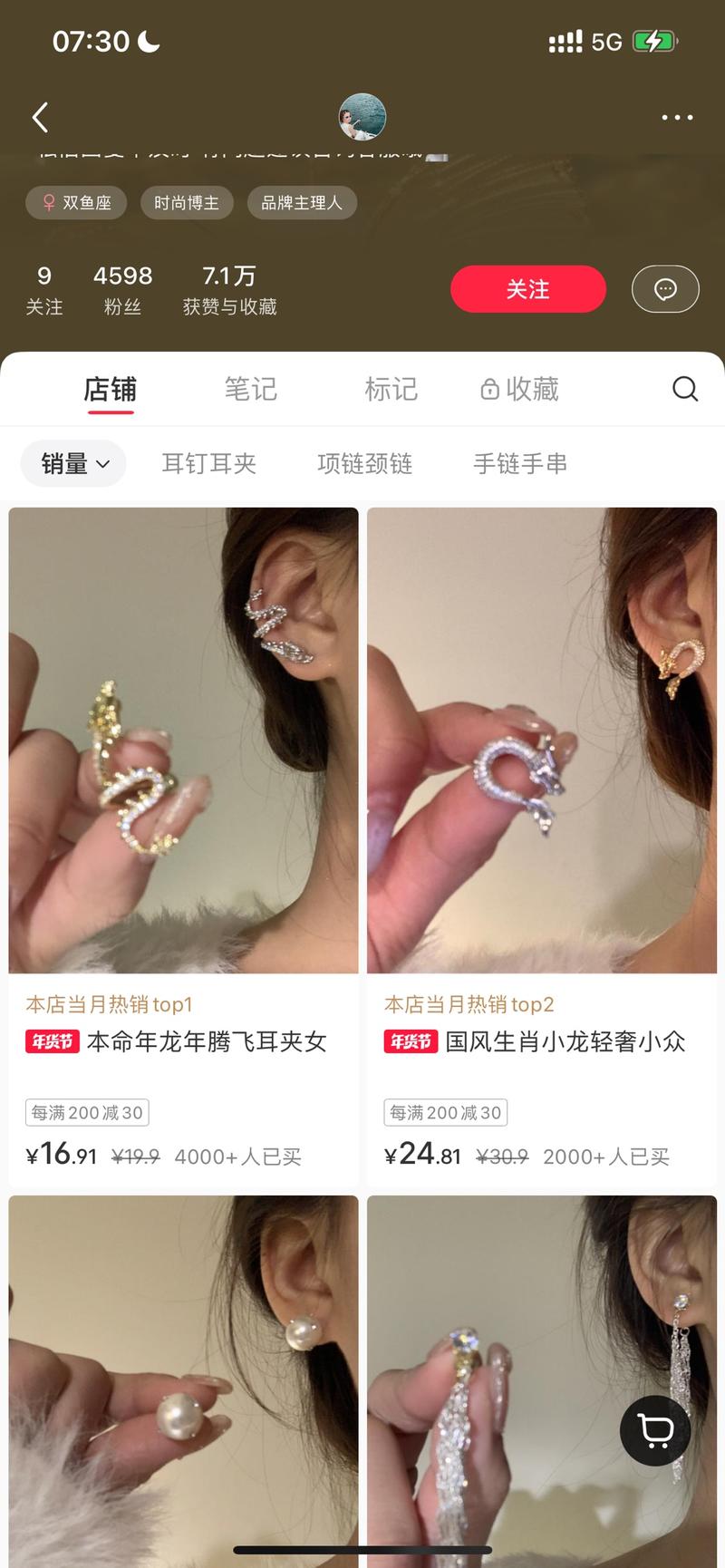The height and width of the screenshot is (1568, 725).
Task: Select the 店铺 tab
Action: (x=111, y=389)
